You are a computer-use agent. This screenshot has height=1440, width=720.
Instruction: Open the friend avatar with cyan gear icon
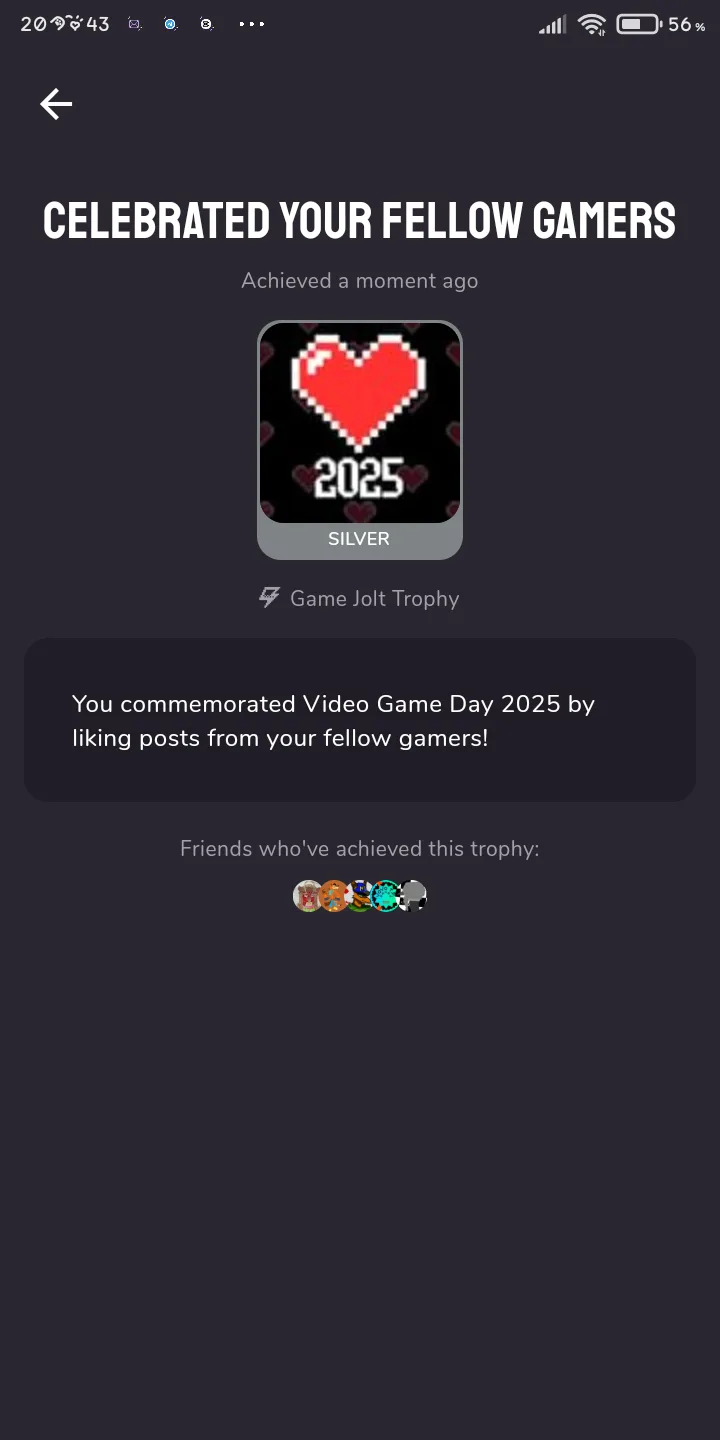pos(386,896)
